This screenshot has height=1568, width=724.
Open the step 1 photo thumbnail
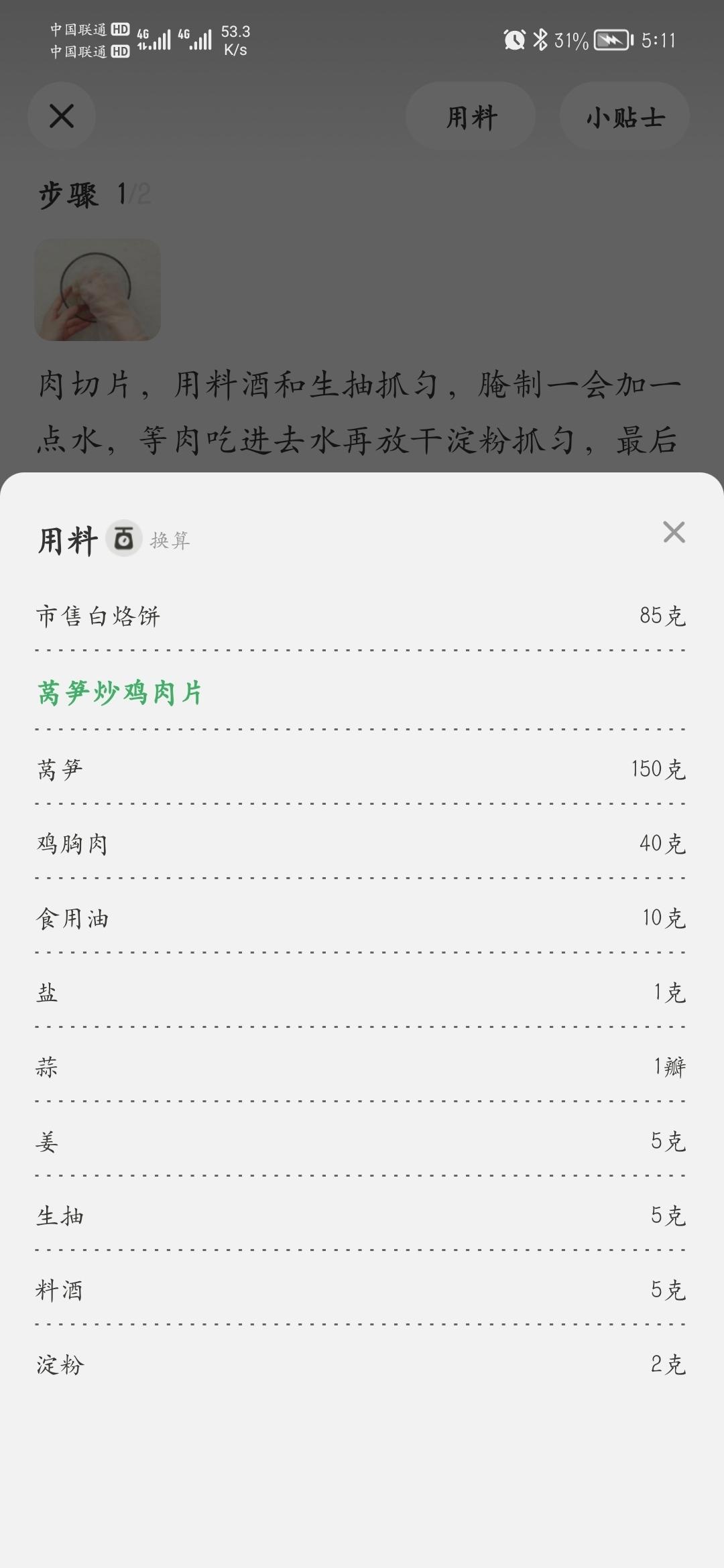pos(97,288)
